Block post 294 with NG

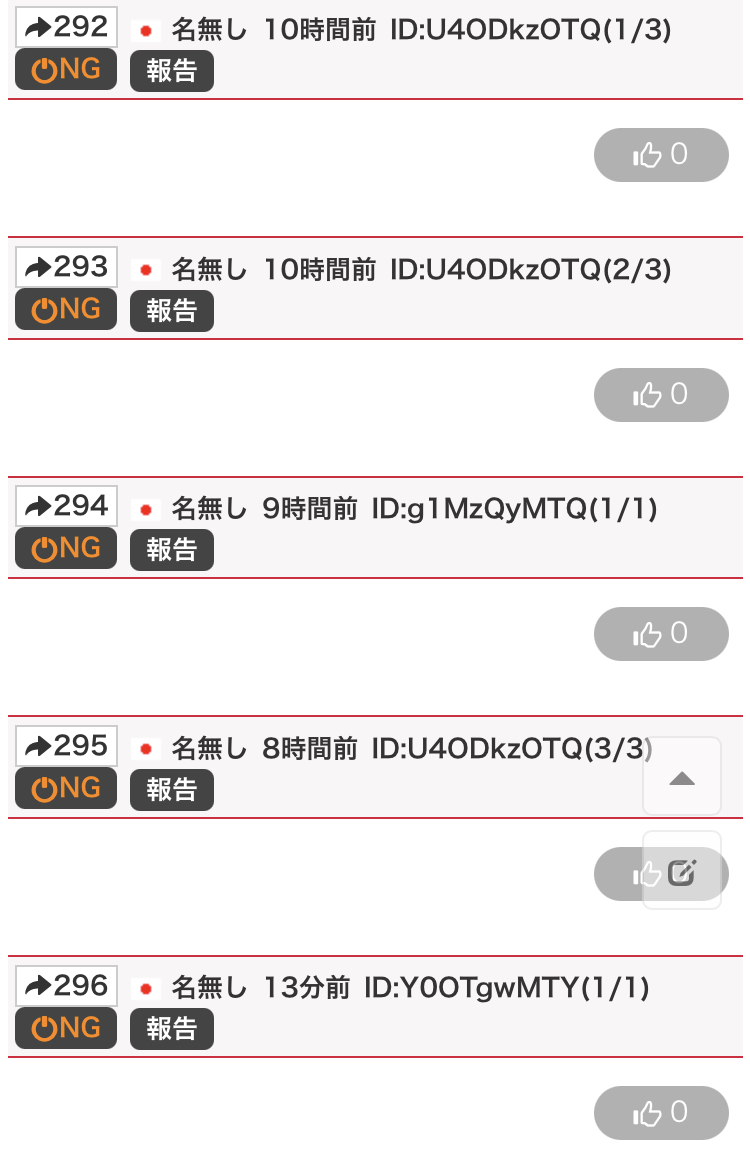click(x=66, y=549)
